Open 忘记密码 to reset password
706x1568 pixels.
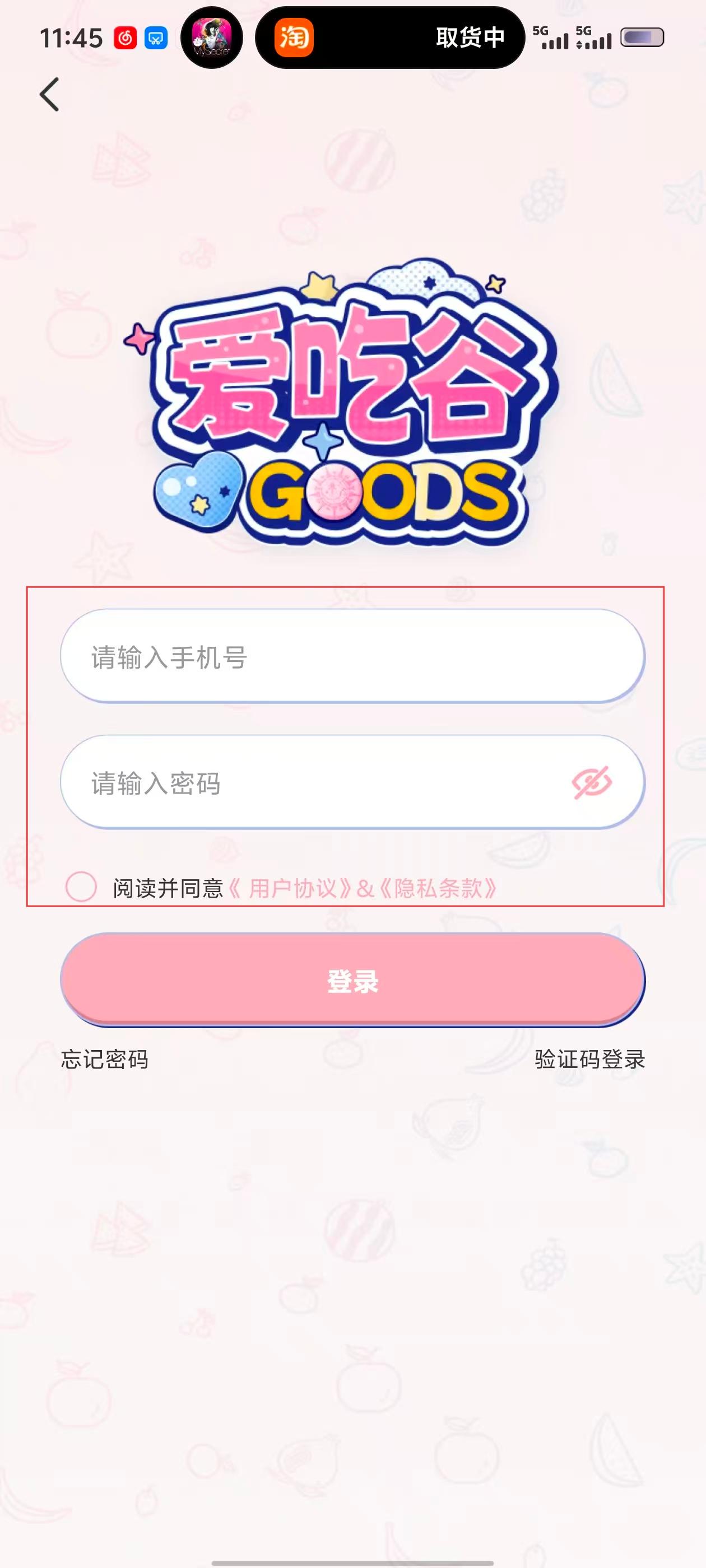click(105, 1060)
